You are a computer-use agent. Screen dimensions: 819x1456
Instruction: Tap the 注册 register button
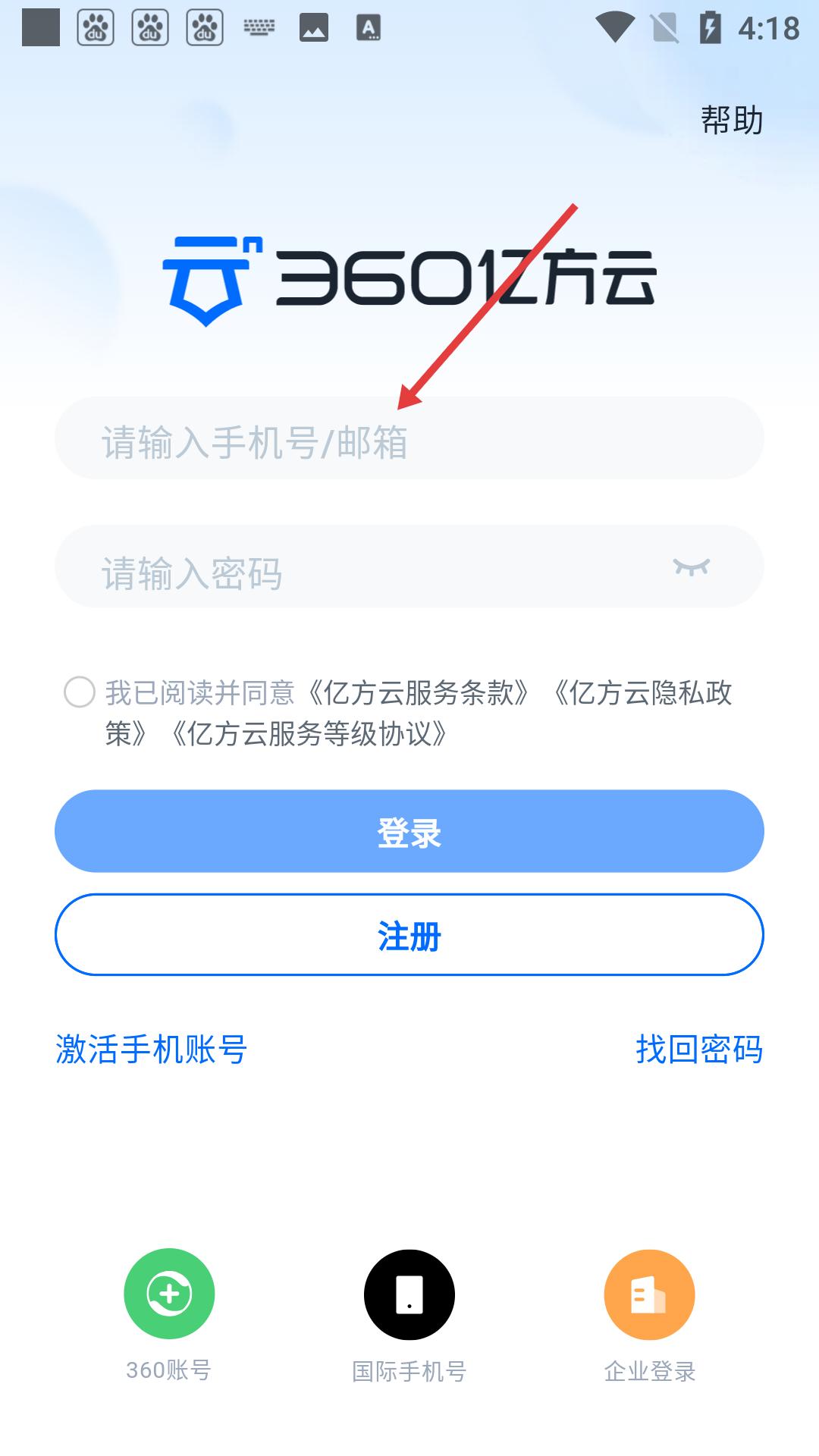pos(409,935)
